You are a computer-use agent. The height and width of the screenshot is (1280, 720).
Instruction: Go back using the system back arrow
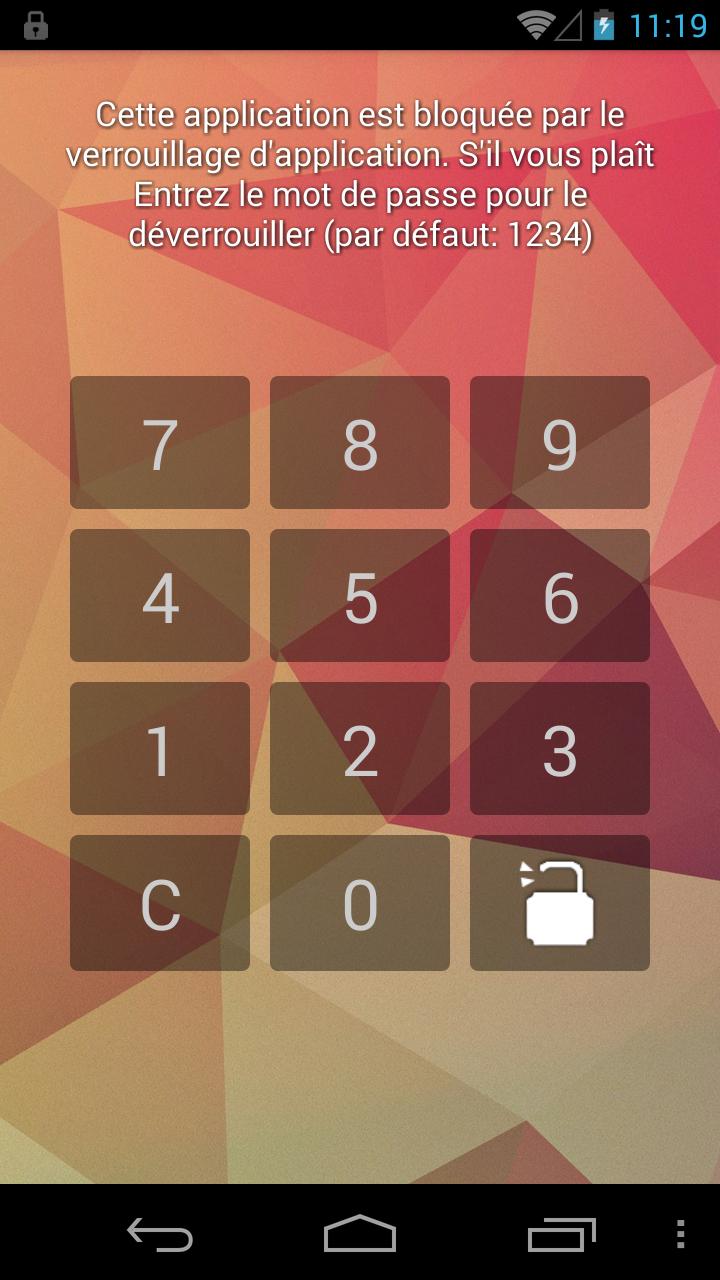[160, 1234]
